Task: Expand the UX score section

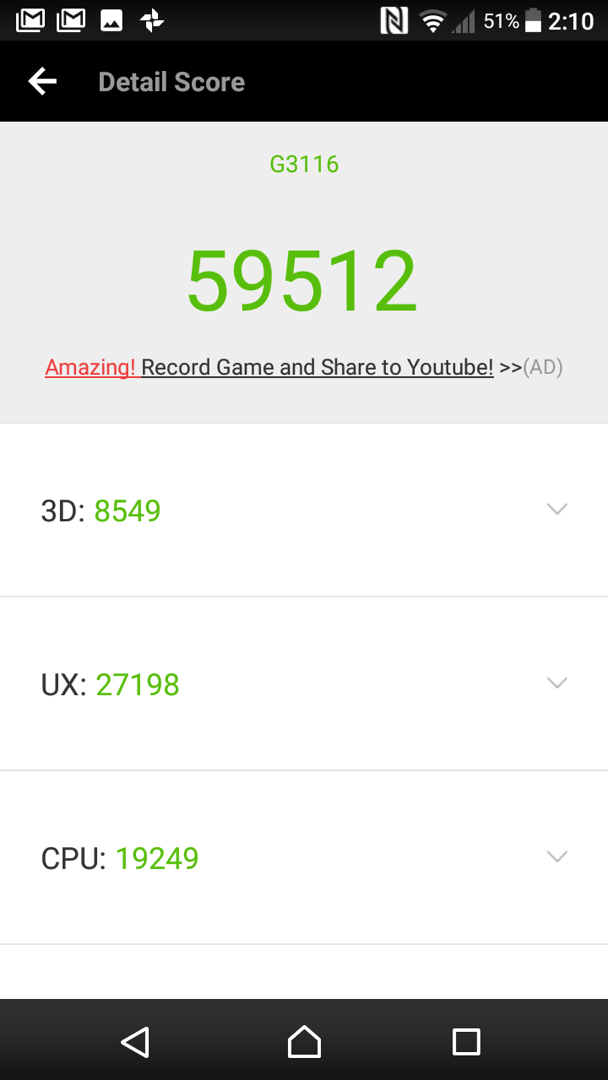Action: (x=557, y=684)
